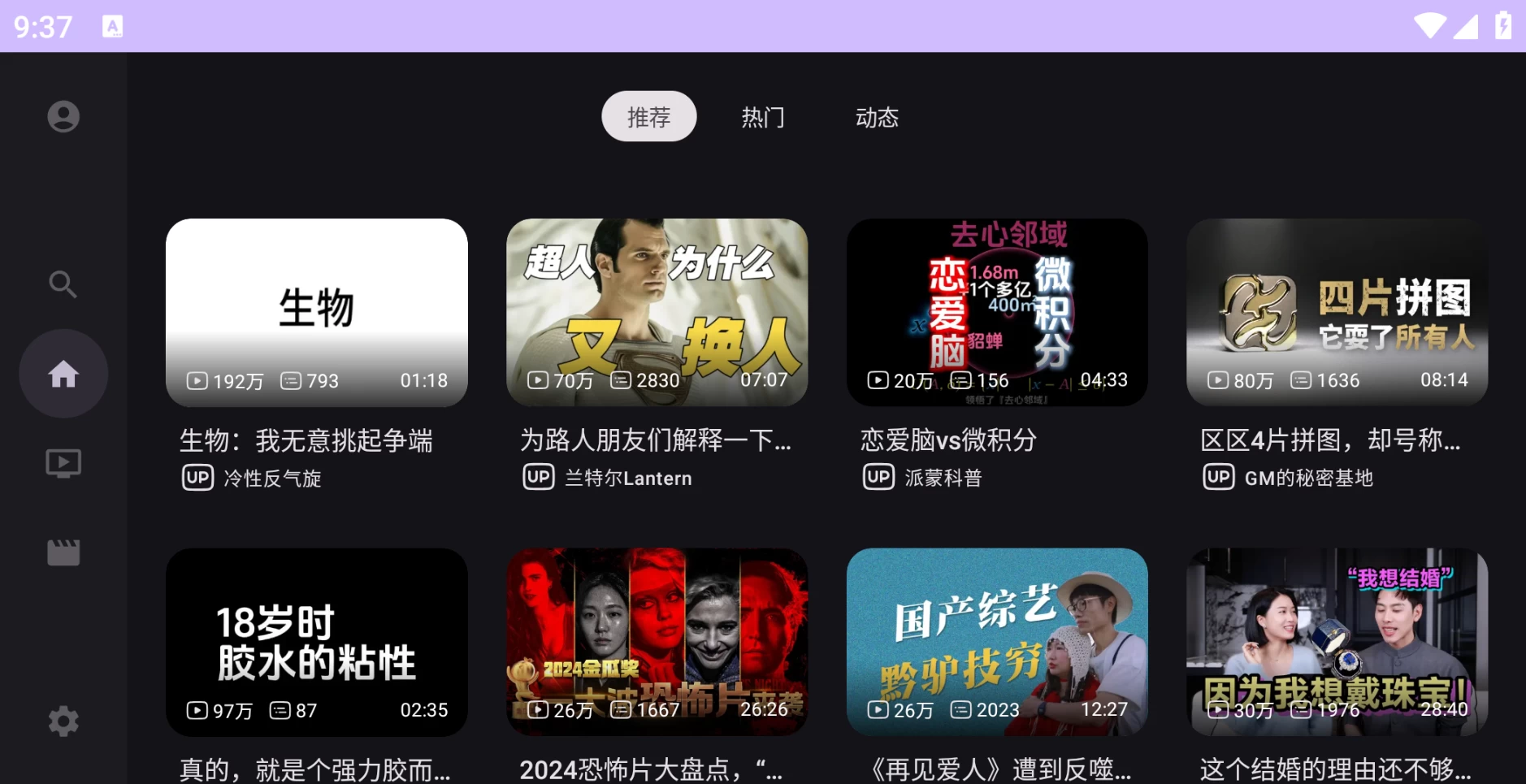Switch to the 热门 tab
The height and width of the screenshot is (784, 1526).
(x=762, y=117)
